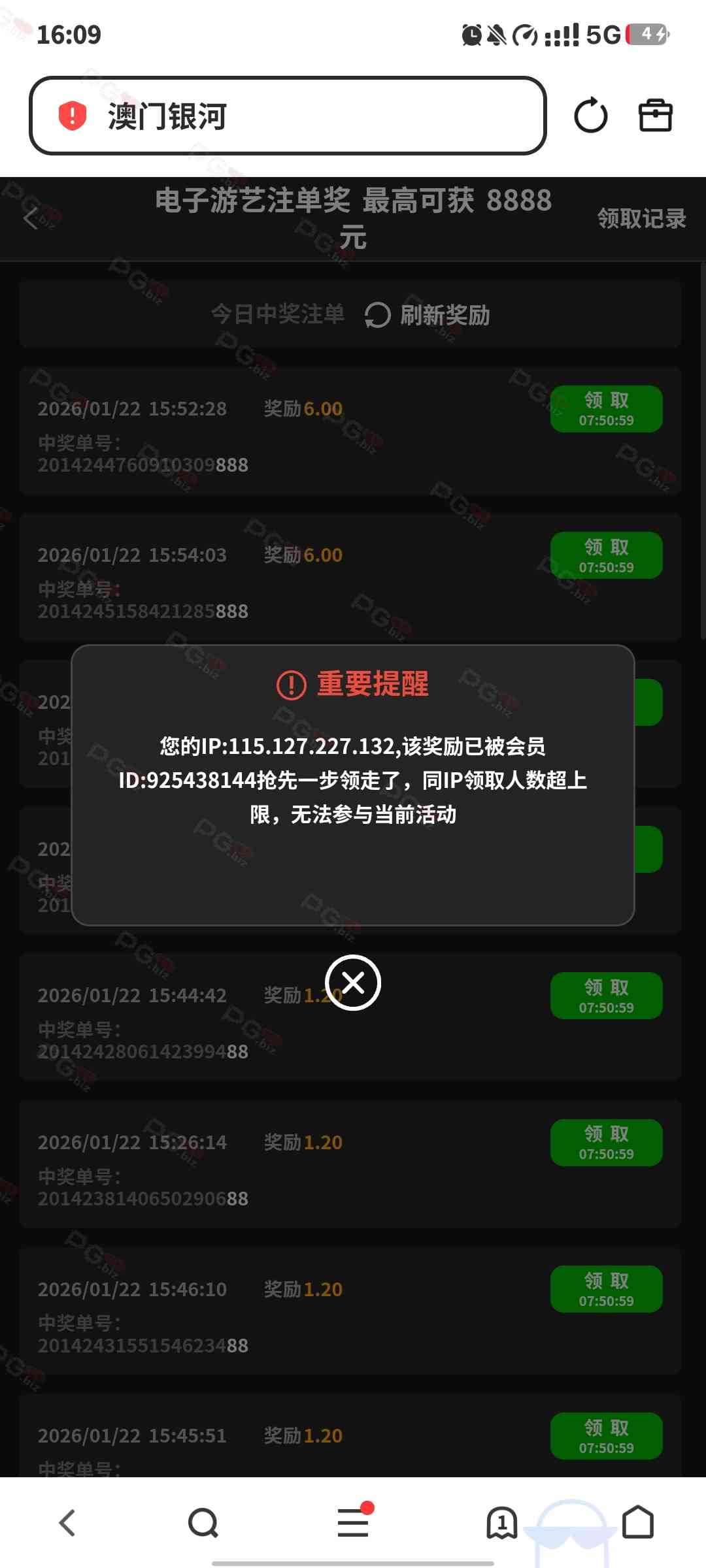Open search from the browser bottom bar

click(203, 1523)
